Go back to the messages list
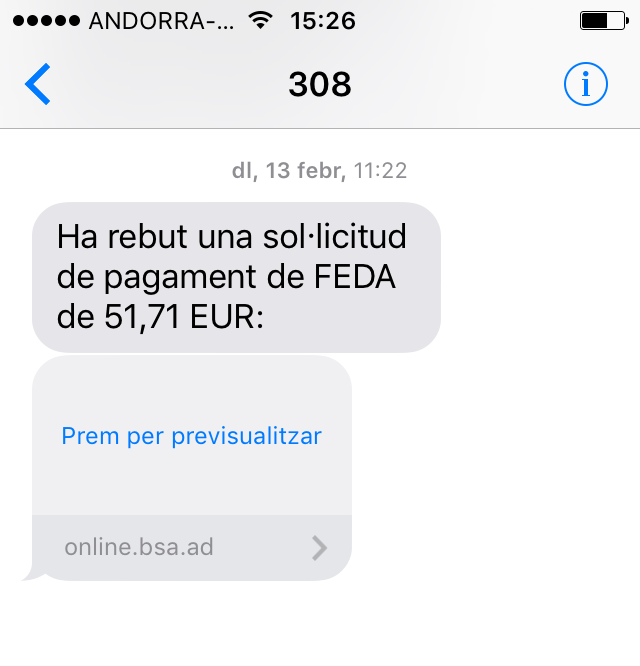 click(37, 85)
